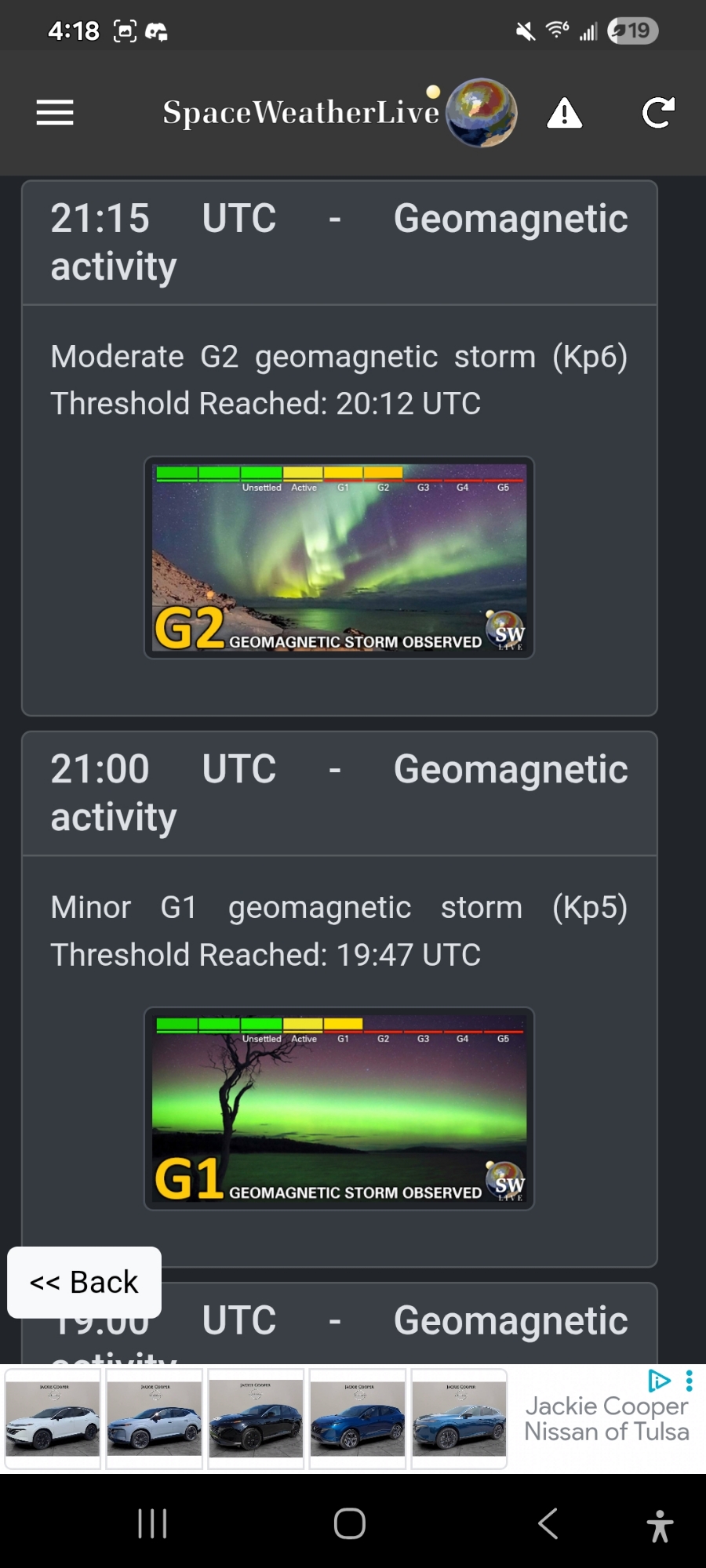Open recent apps from navigation bar
Image resolution: width=706 pixels, height=1568 pixels.
click(x=152, y=1524)
